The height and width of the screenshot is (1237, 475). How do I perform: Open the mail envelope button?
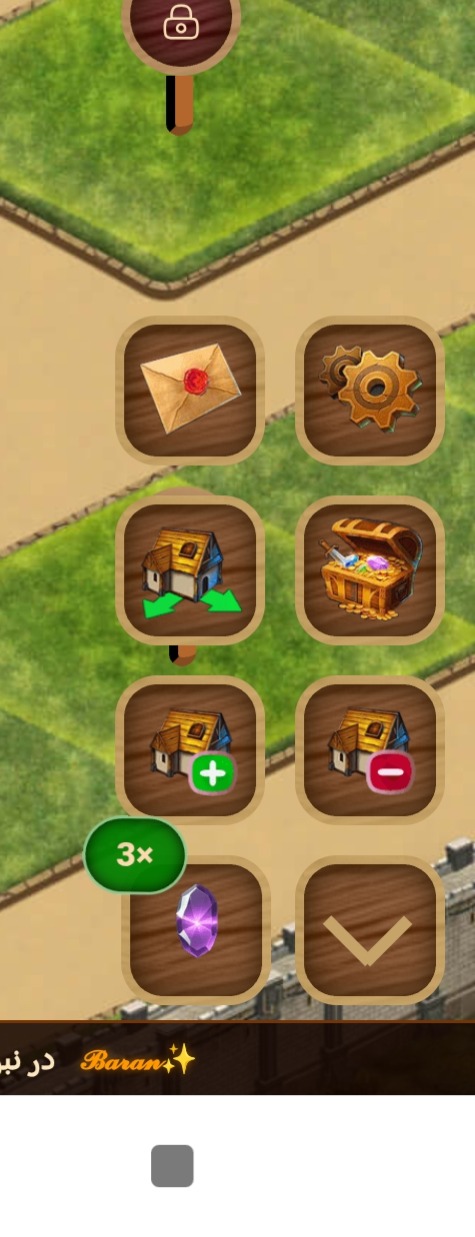(x=190, y=390)
